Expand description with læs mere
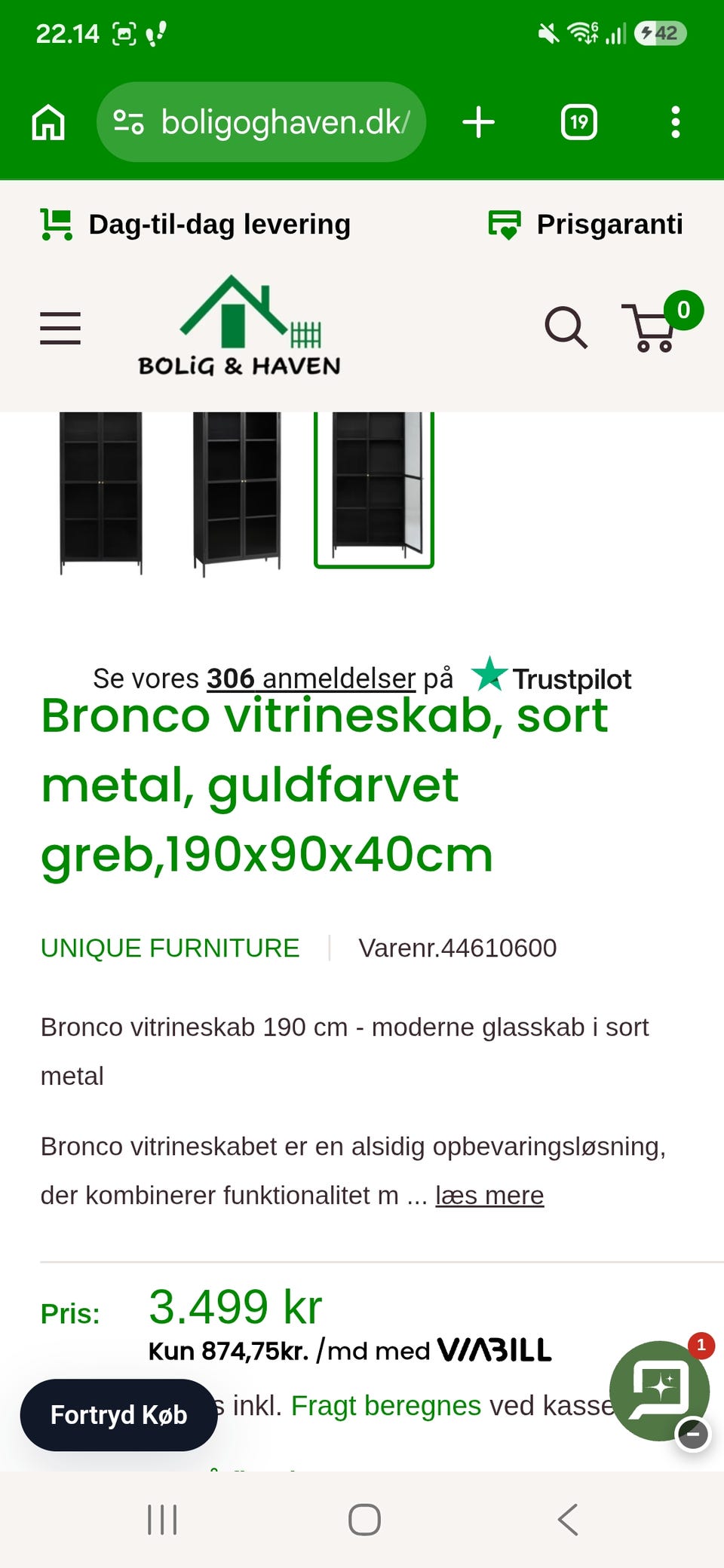 [489, 1196]
